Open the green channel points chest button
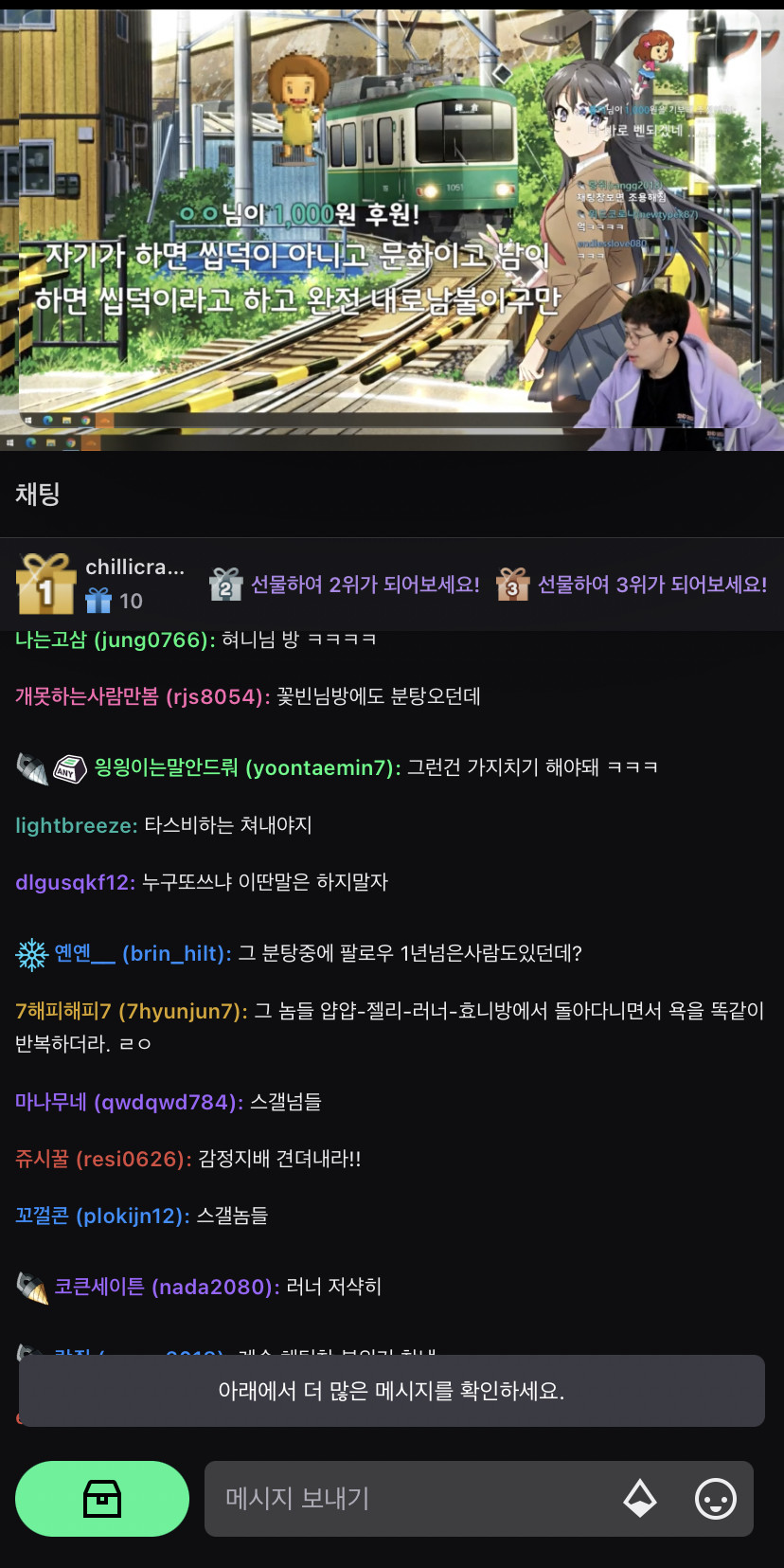Screen dimensions: 784x1568 [102, 1498]
